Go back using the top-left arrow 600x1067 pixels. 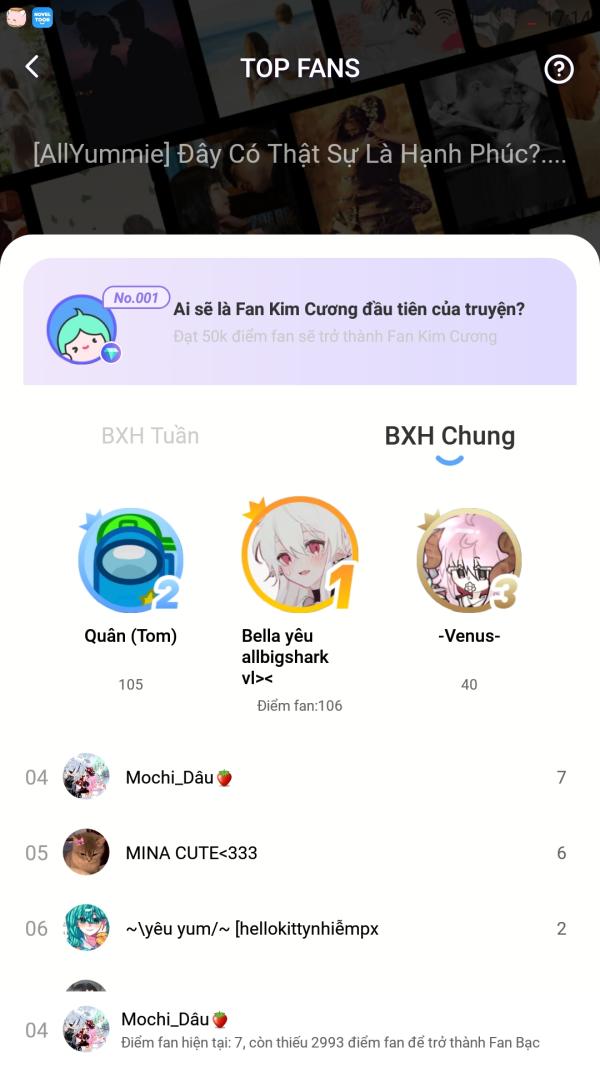point(33,67)
